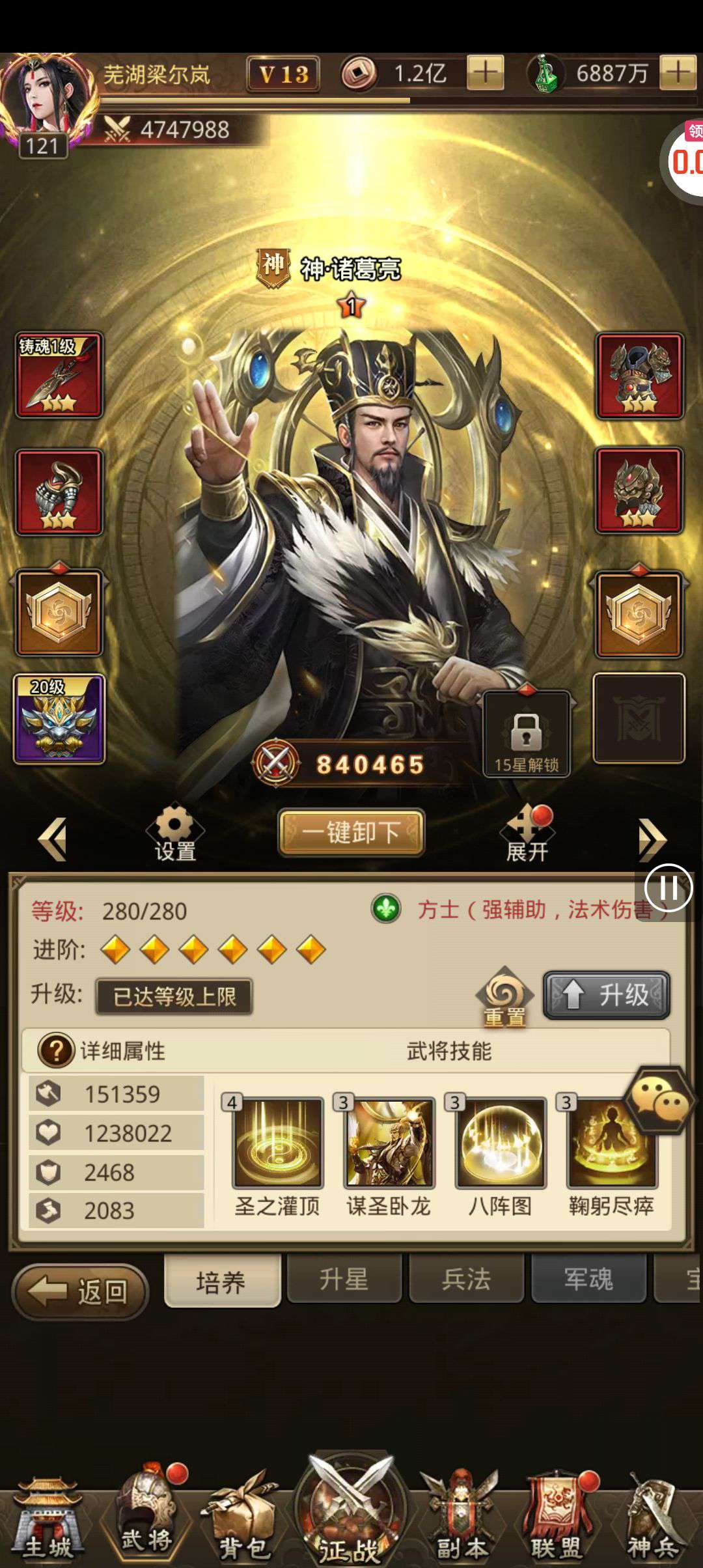Open the 设置 gear icon
703x1568 pixels.
174,832
